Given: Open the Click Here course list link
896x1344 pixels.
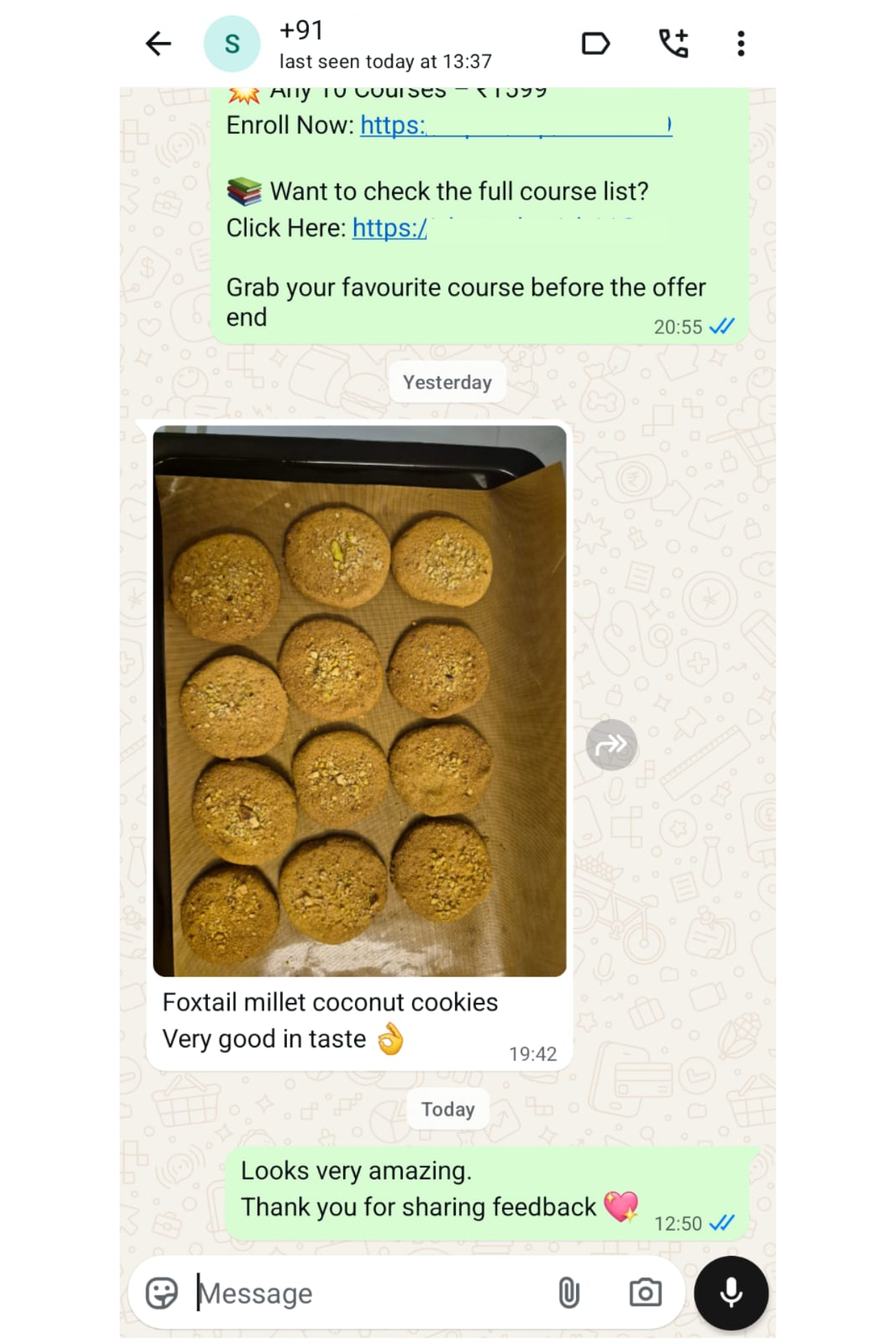Looking at the screenshot, I should pos(389,229).
